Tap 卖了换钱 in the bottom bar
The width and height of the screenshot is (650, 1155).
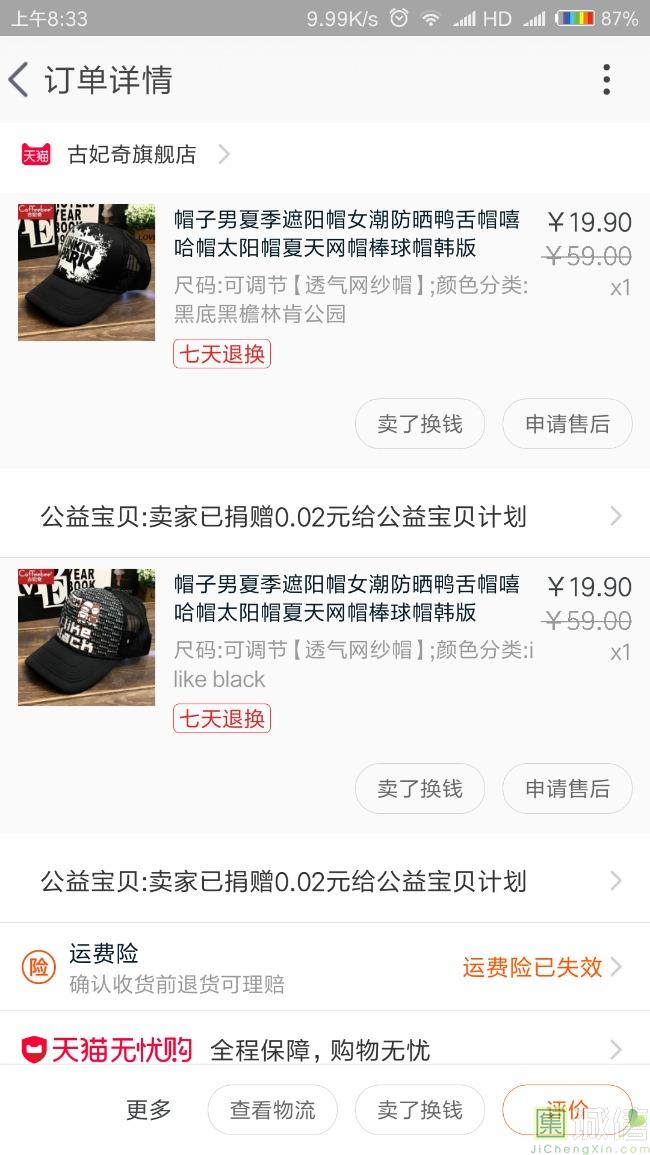tap(420, 1110)
